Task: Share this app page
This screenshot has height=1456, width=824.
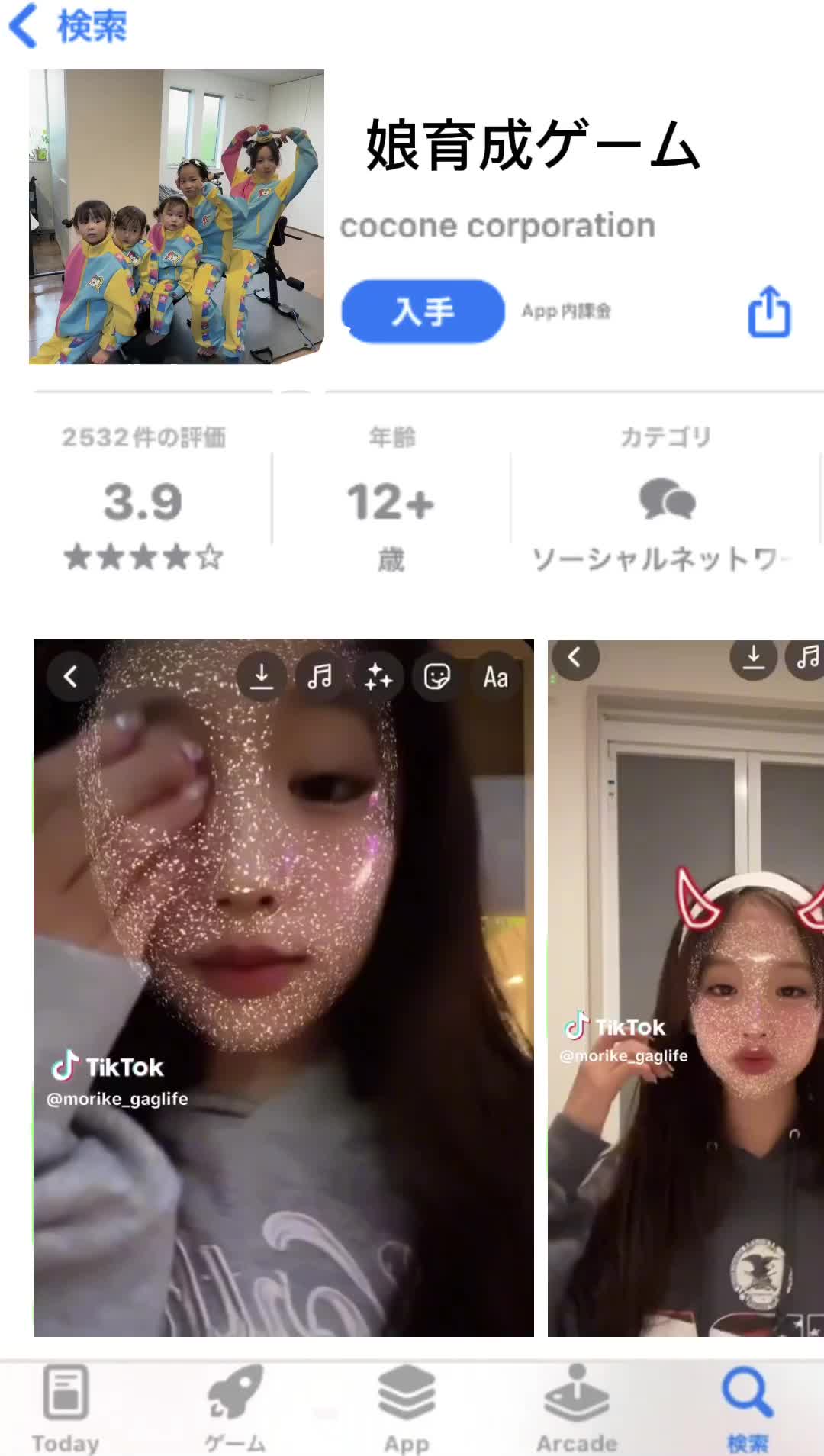Action: 769,311
